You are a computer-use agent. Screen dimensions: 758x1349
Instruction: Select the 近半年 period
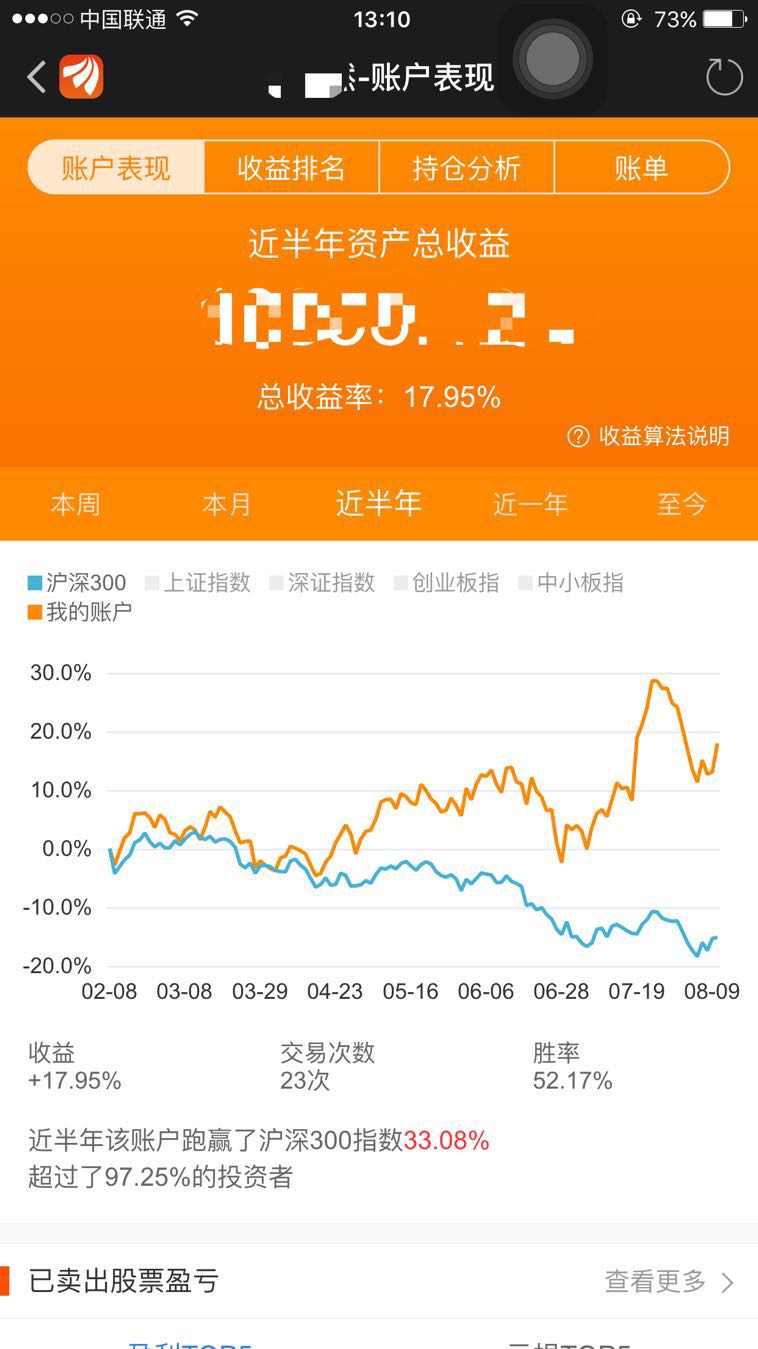[x=378, y=504]
